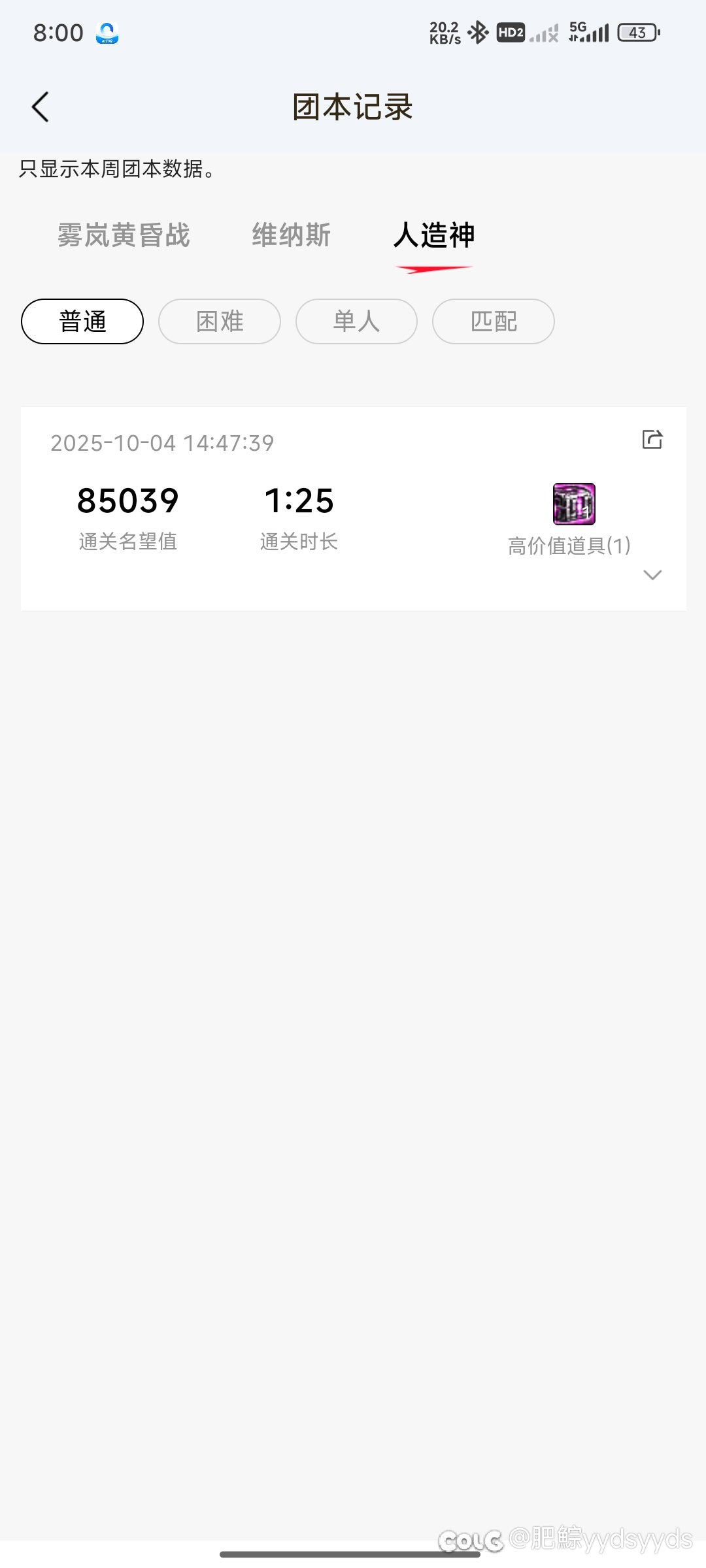706x1568 pixels.
Task: View the 高价值道具 item icon
Action: (x=574, y=504)
